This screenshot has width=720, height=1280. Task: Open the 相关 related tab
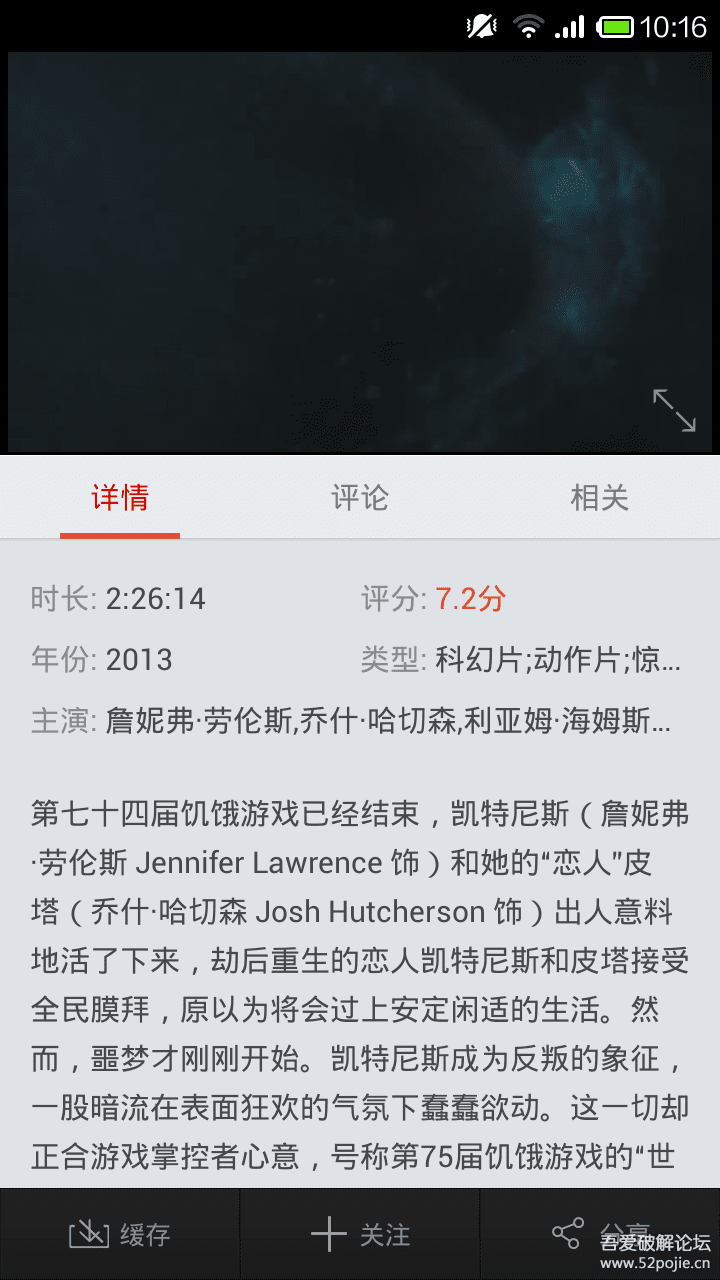point(599,497)
